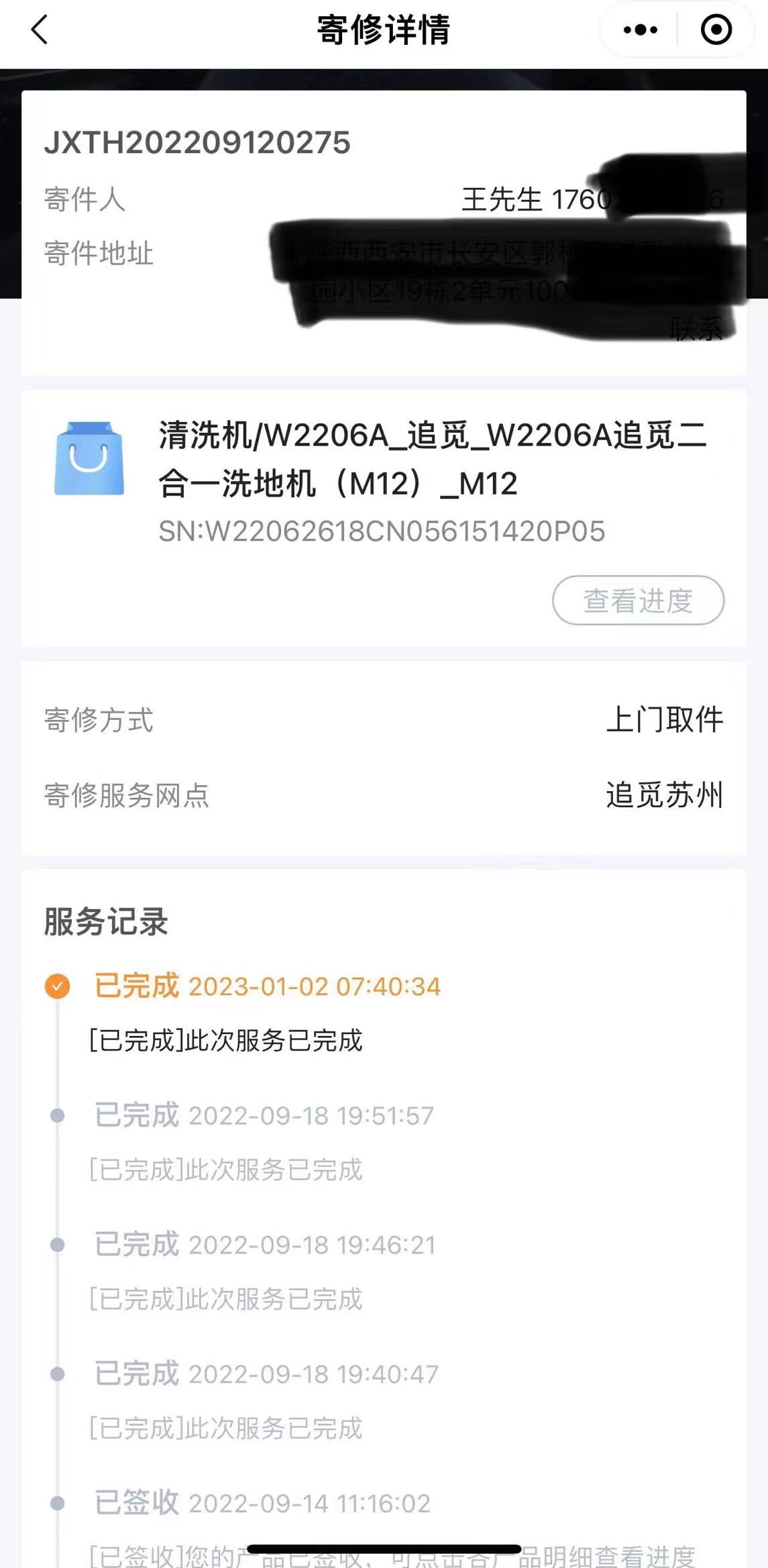
Task: Select the 寄修服务网点 row showing 追觅苏州
Action: click(x=383, y=795)
